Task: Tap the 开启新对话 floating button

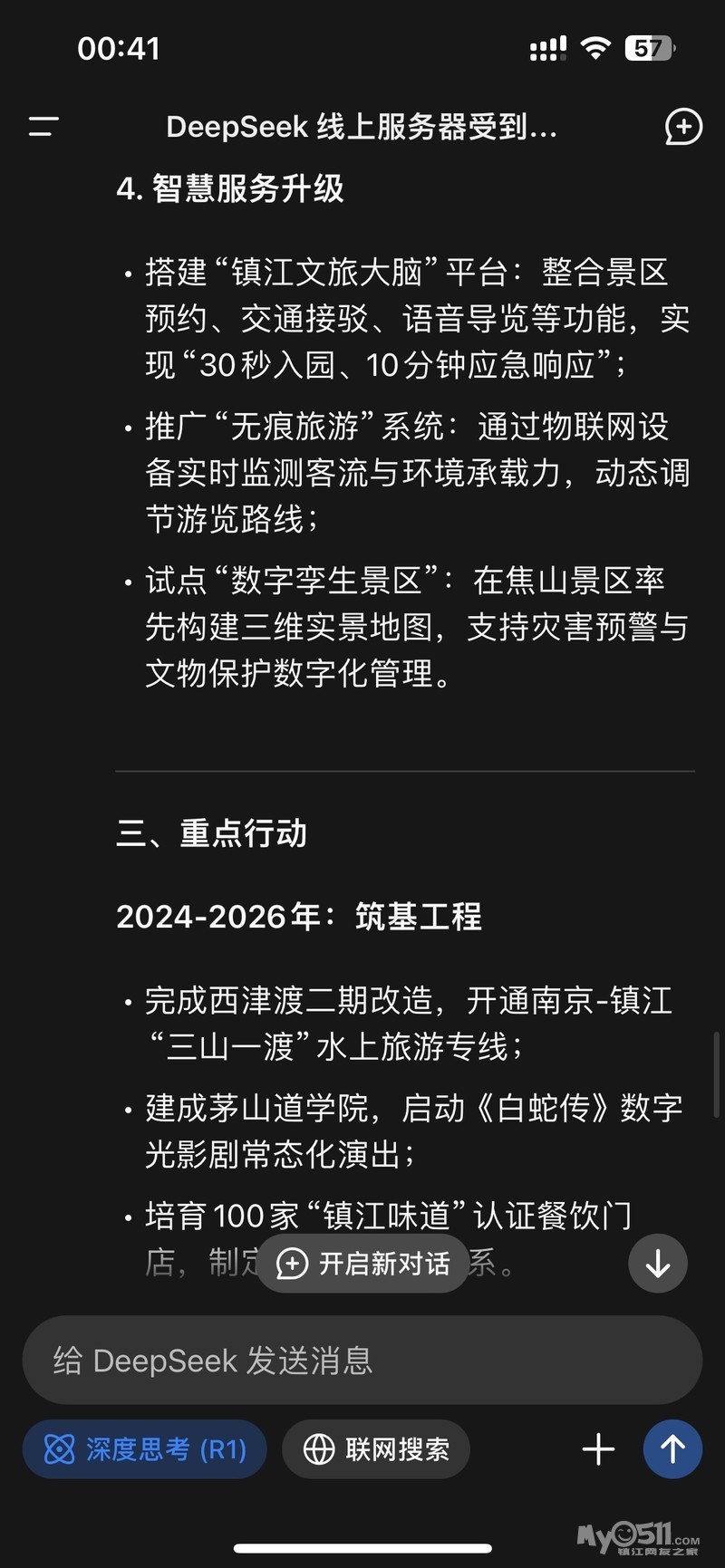Action: tap(363, 1263)
